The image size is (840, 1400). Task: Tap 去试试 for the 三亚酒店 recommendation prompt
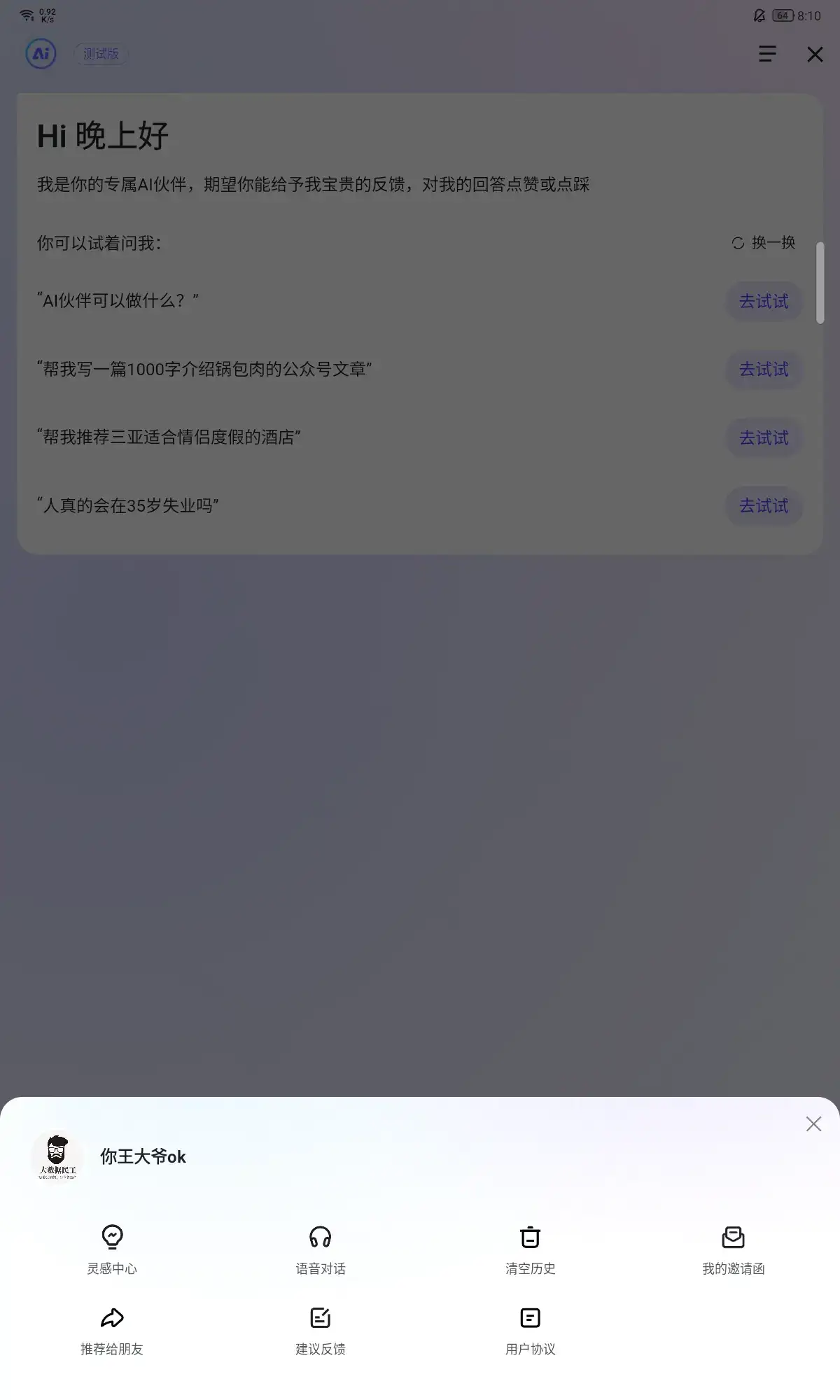[x=764, y=438]
